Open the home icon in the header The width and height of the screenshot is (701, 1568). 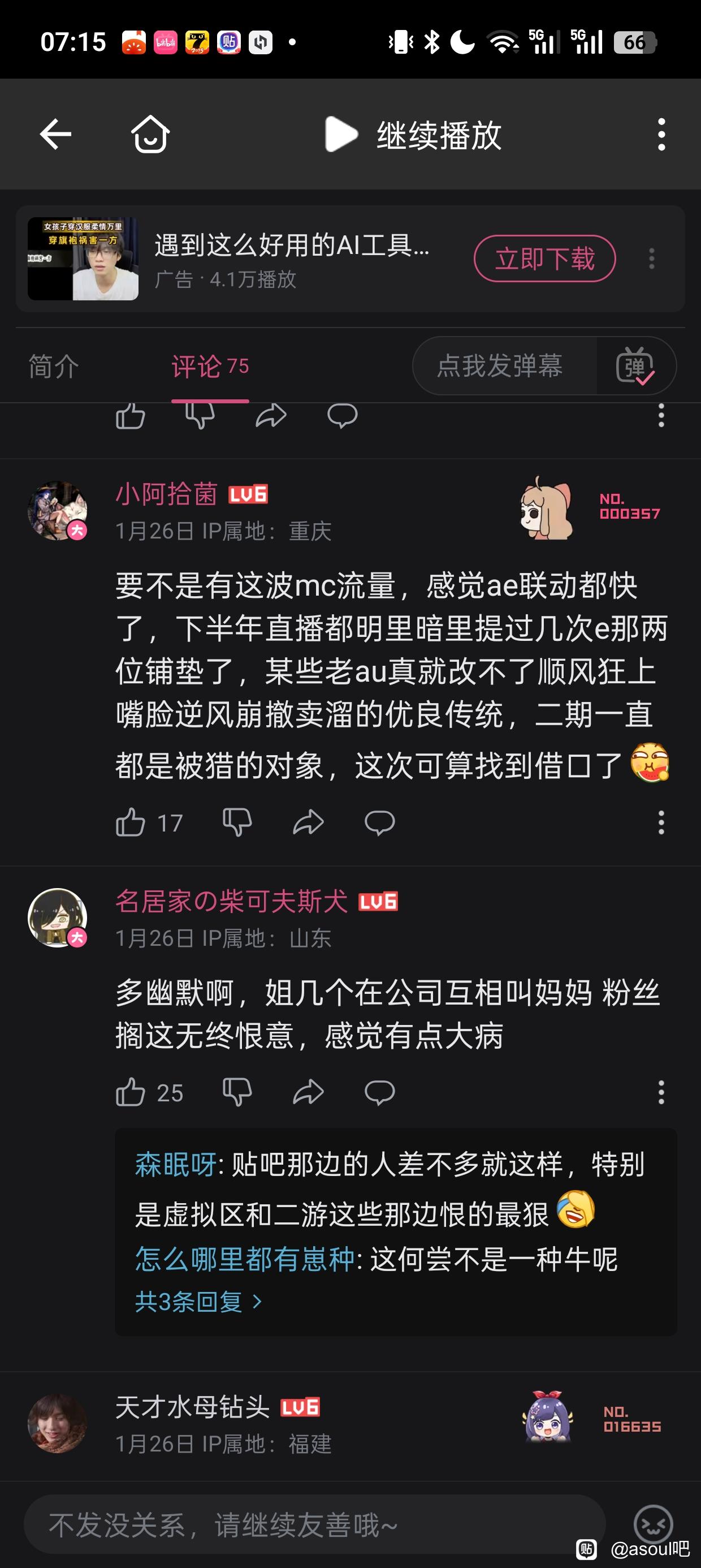150,134
